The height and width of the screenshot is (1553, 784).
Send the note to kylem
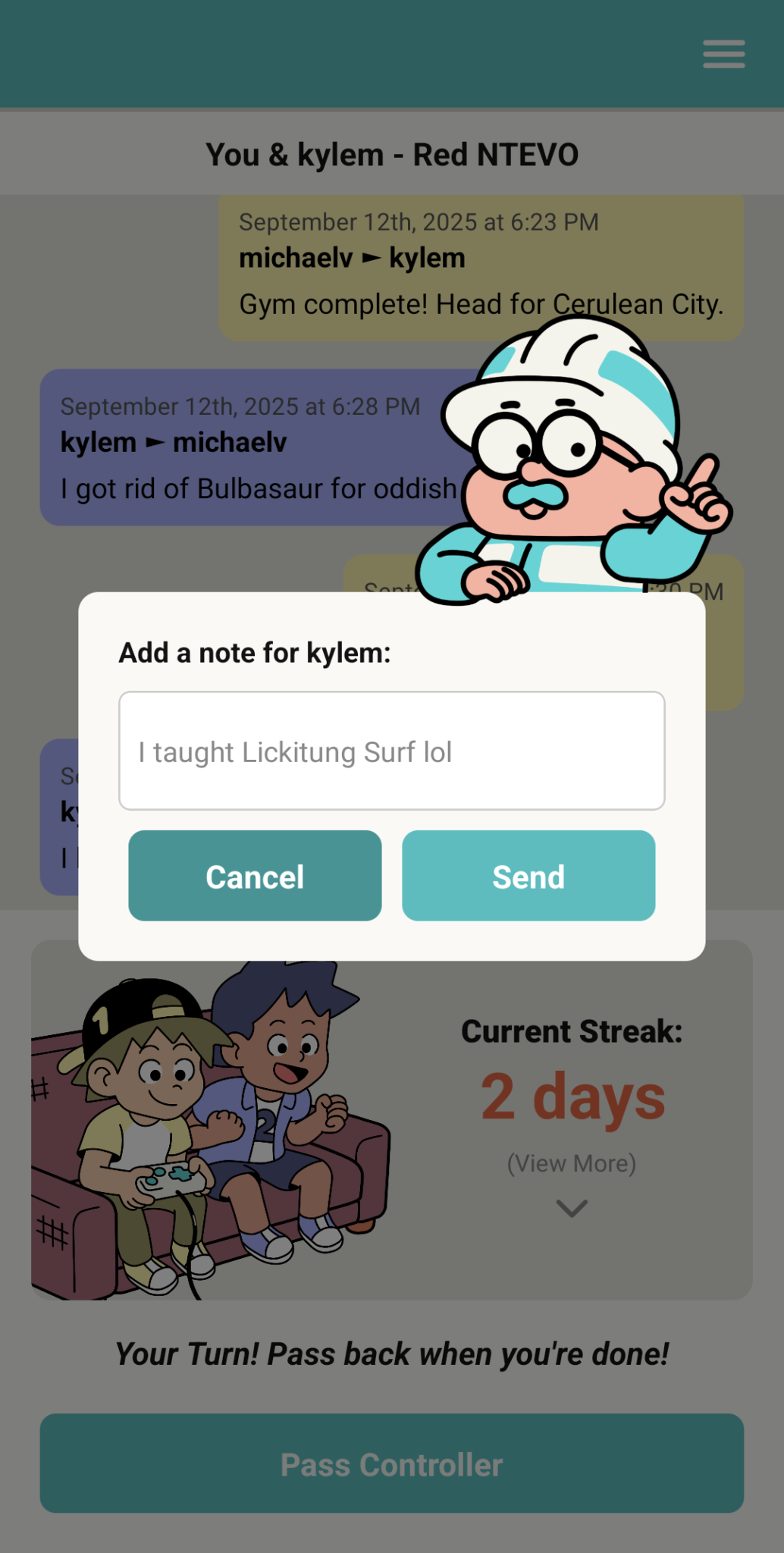[x=528, y=876]
